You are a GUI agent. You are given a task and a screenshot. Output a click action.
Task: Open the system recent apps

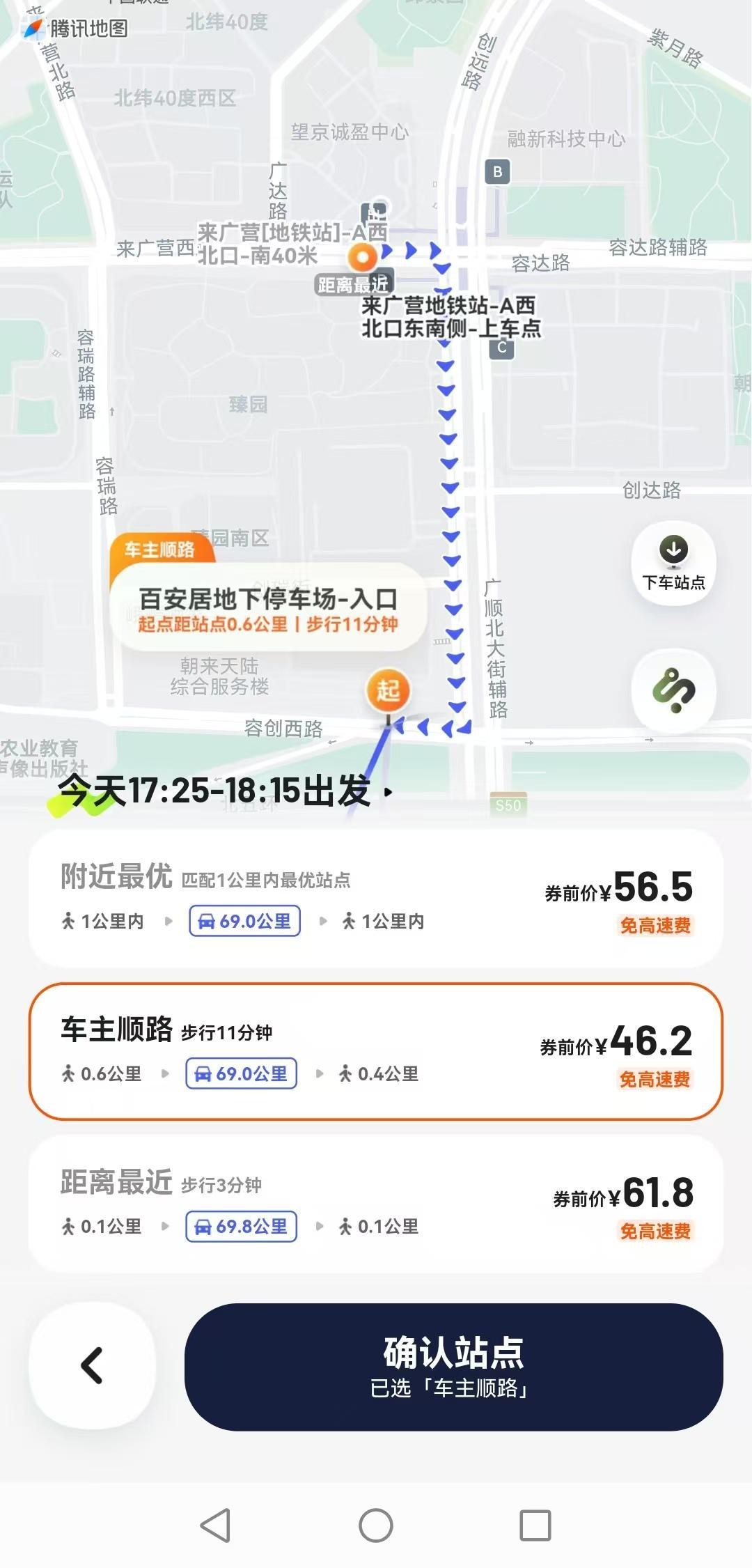pyautogui.click(x=535, y=1526)
